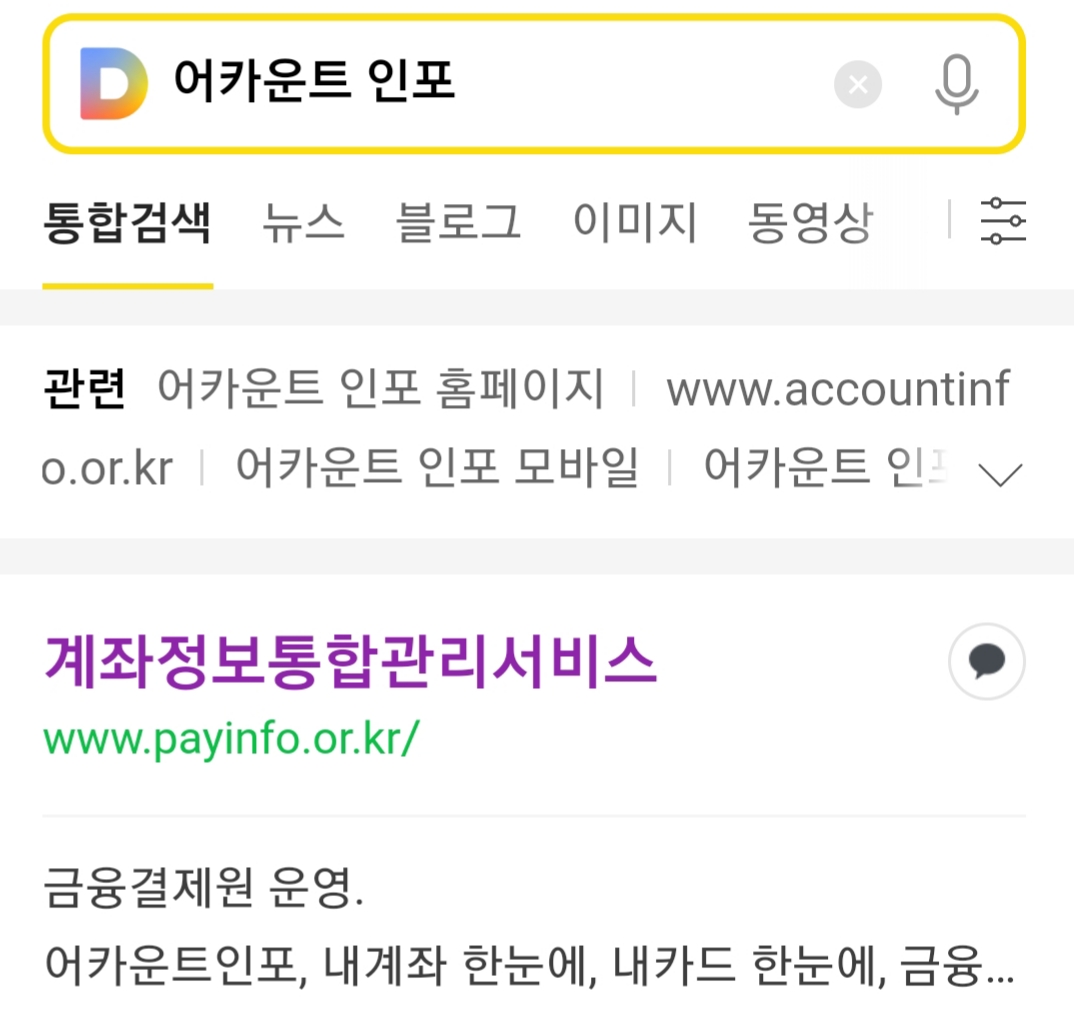The image size is (1074, 1025).
Task: Switch to the 뉴스 tab
Action: point(303,223)
